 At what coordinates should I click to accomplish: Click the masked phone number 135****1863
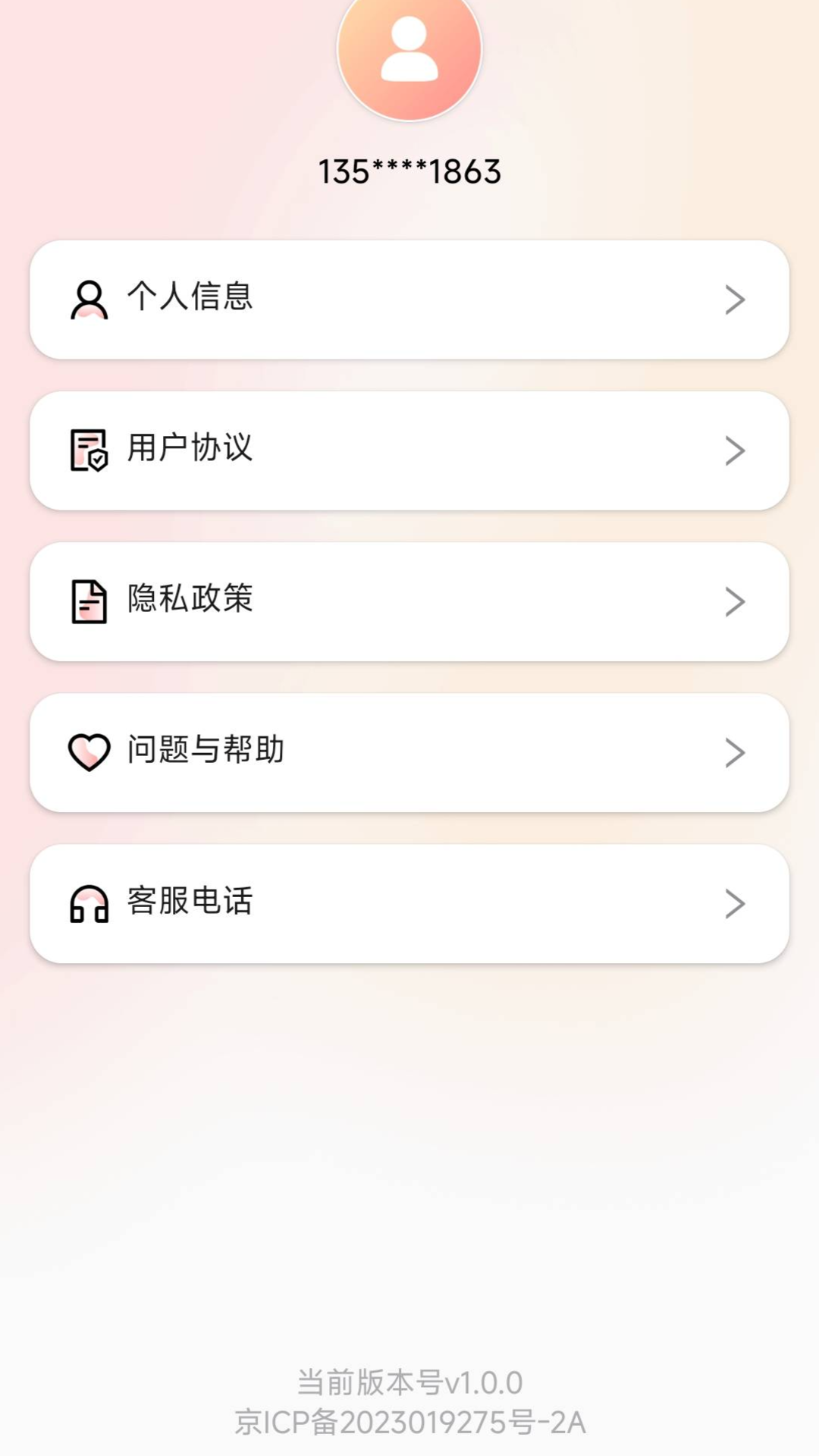point(409,172)
